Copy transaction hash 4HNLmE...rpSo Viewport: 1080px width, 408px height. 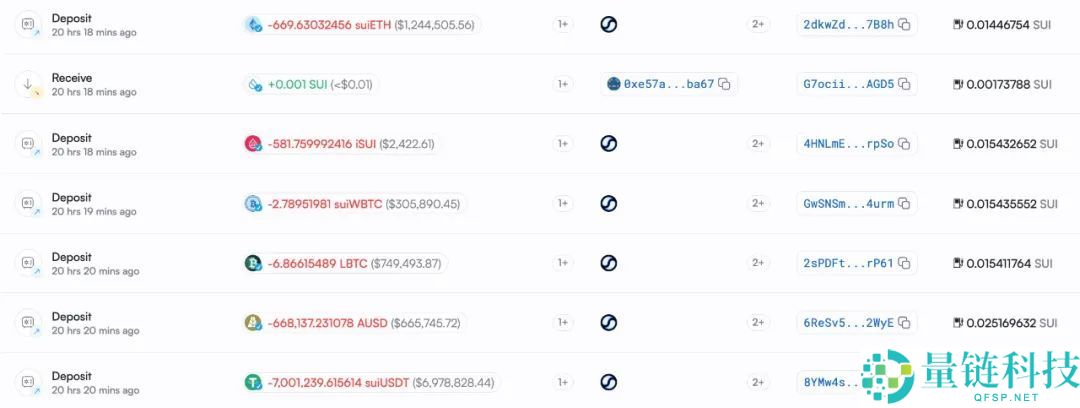pos(904,144)
